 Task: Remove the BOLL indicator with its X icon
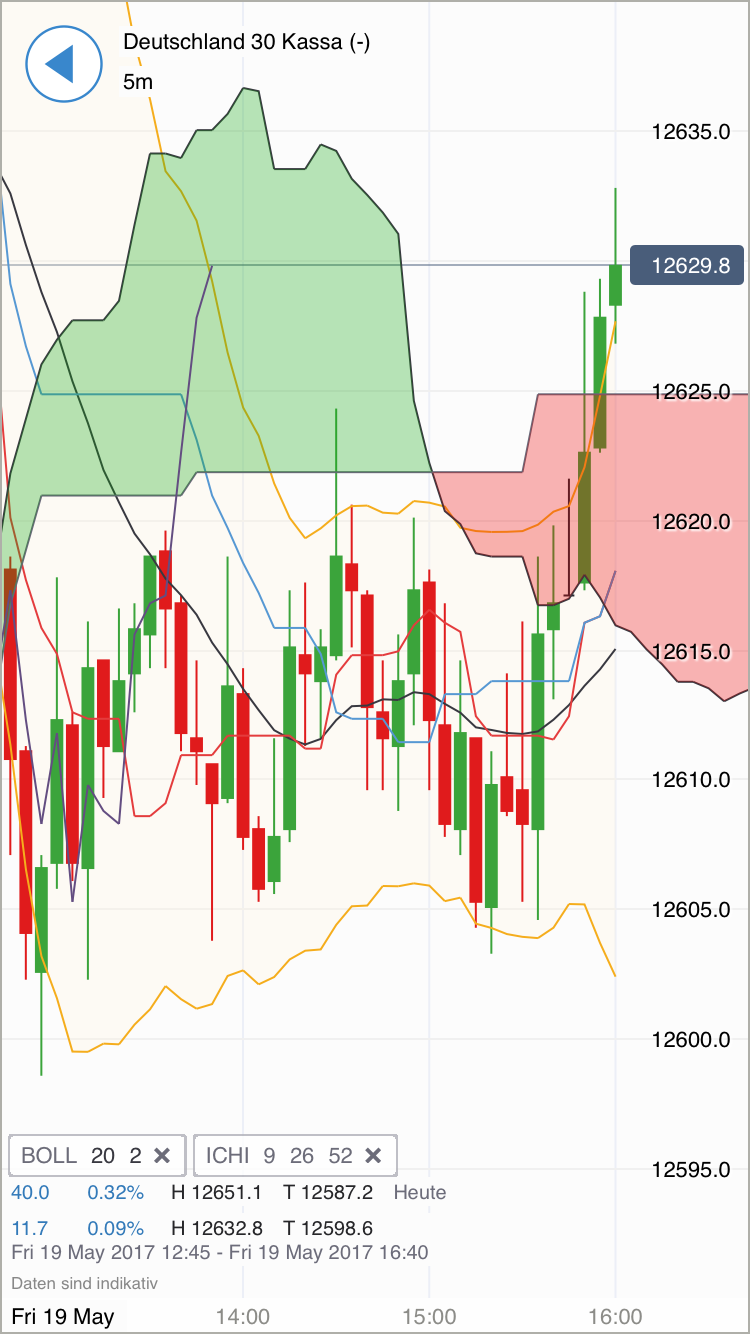click(x=162, y=1155)
